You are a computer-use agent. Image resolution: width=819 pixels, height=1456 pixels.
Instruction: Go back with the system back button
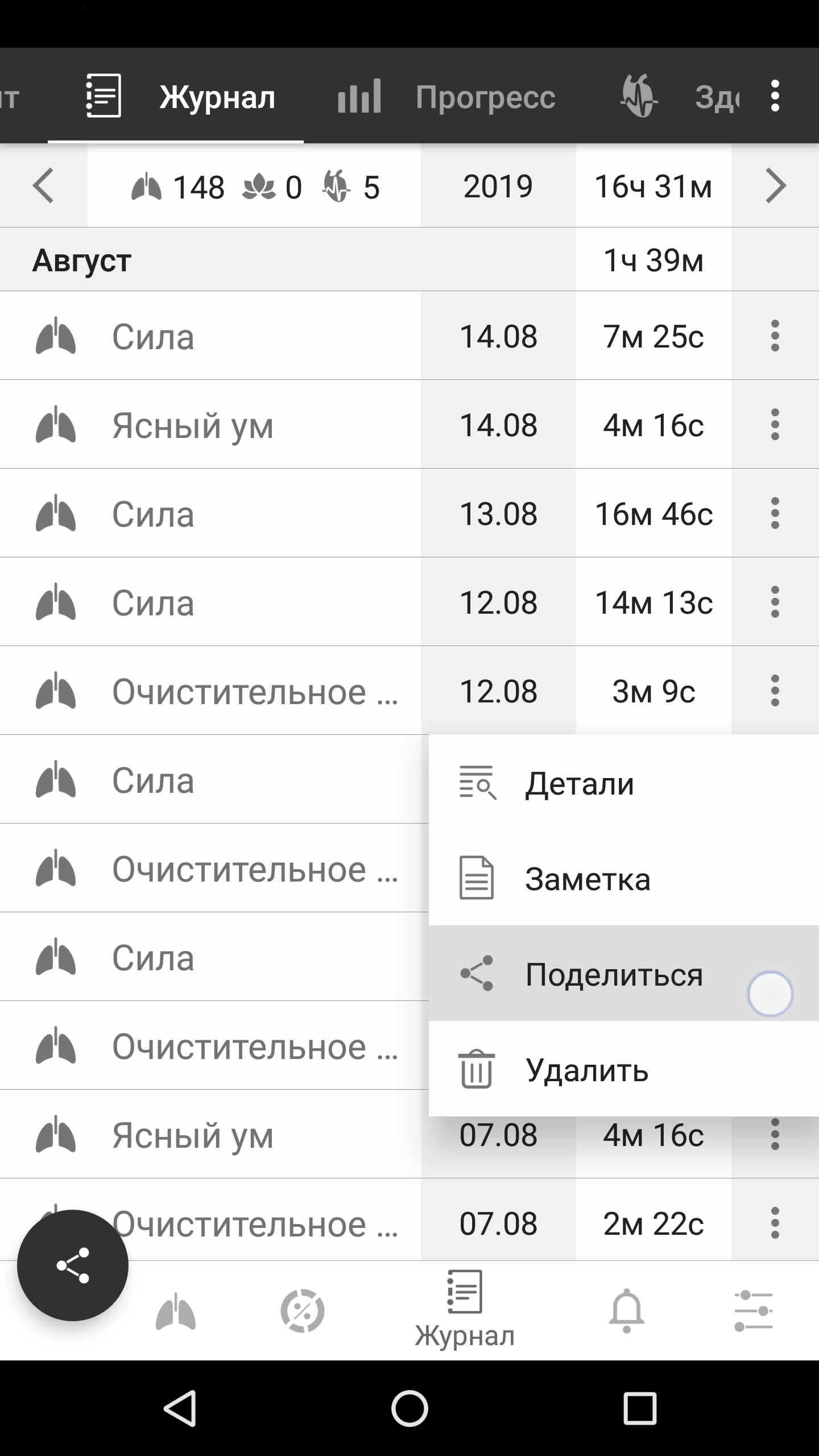(x=180, y=1408)
